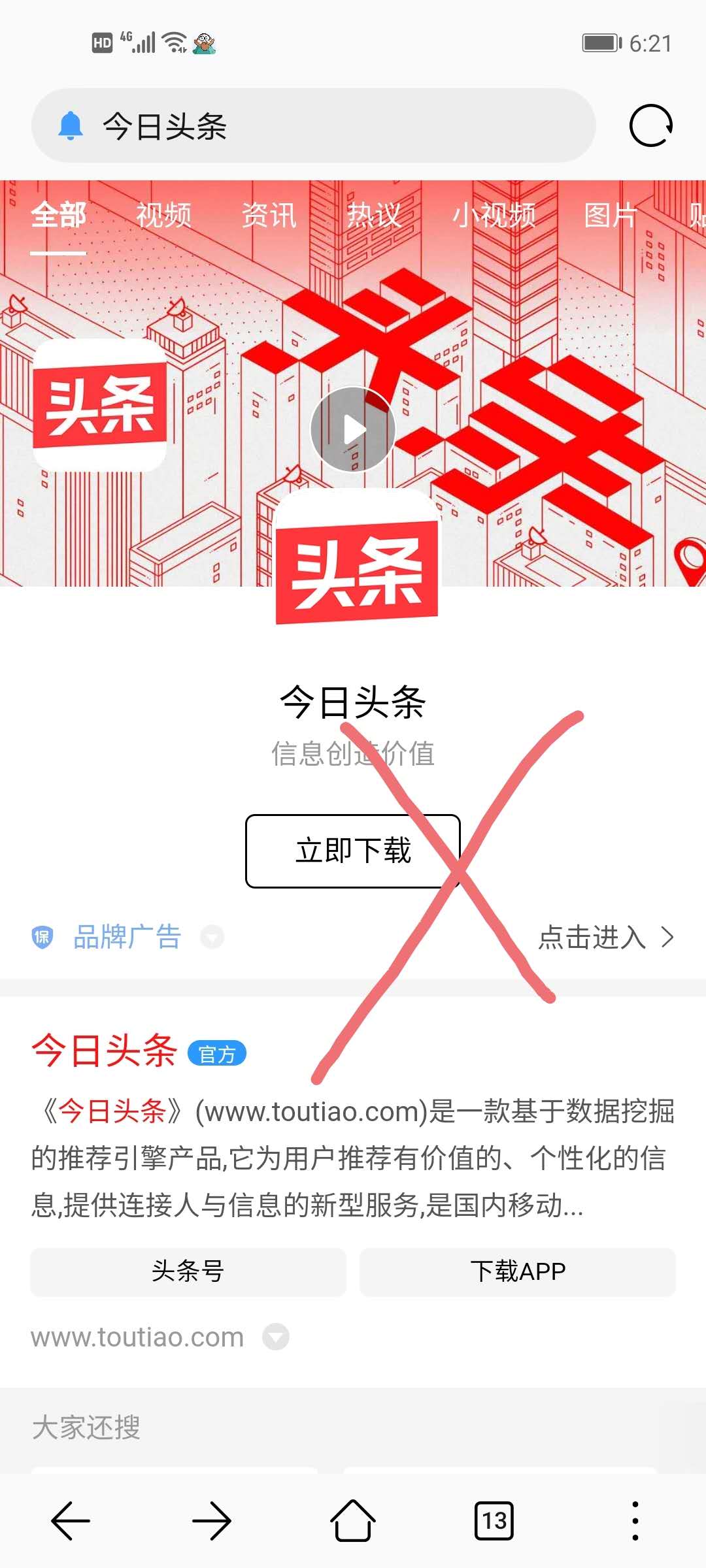The width and height of the screenshot is (706, 1568).
Task: Click the 头条号 button
Action: (x=188, y=1271)
